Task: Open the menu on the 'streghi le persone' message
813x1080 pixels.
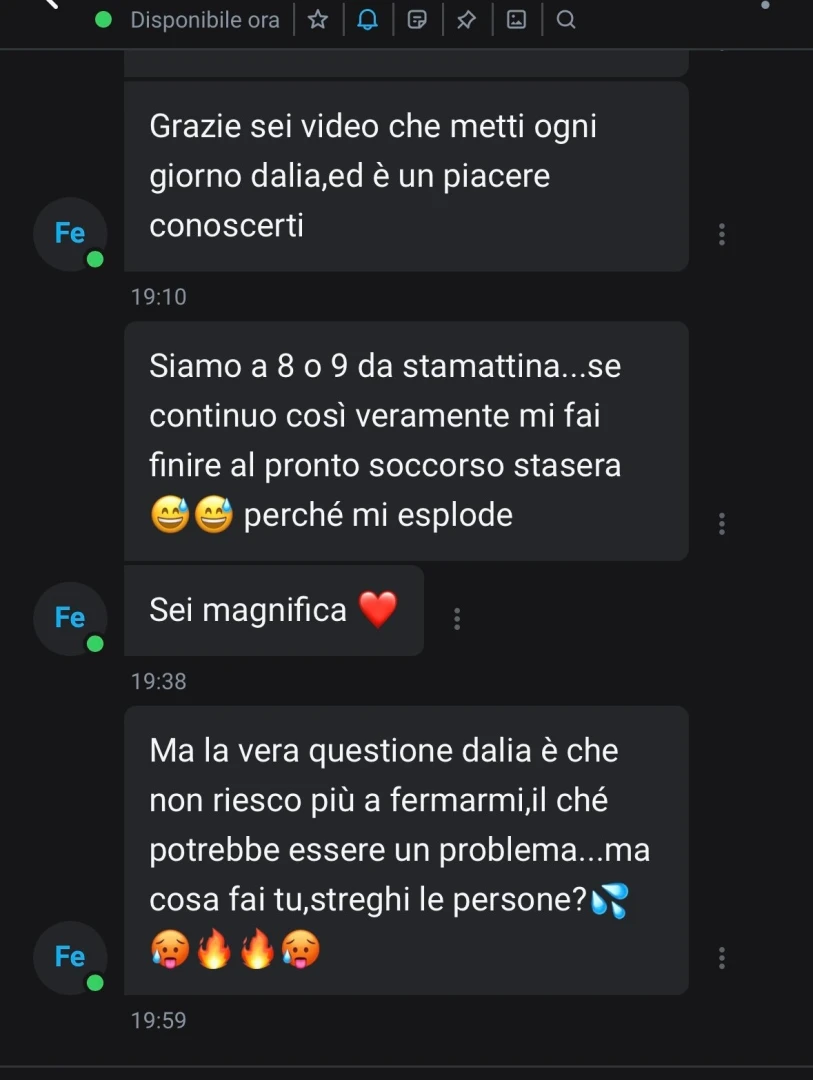Action: coord(721,957)
